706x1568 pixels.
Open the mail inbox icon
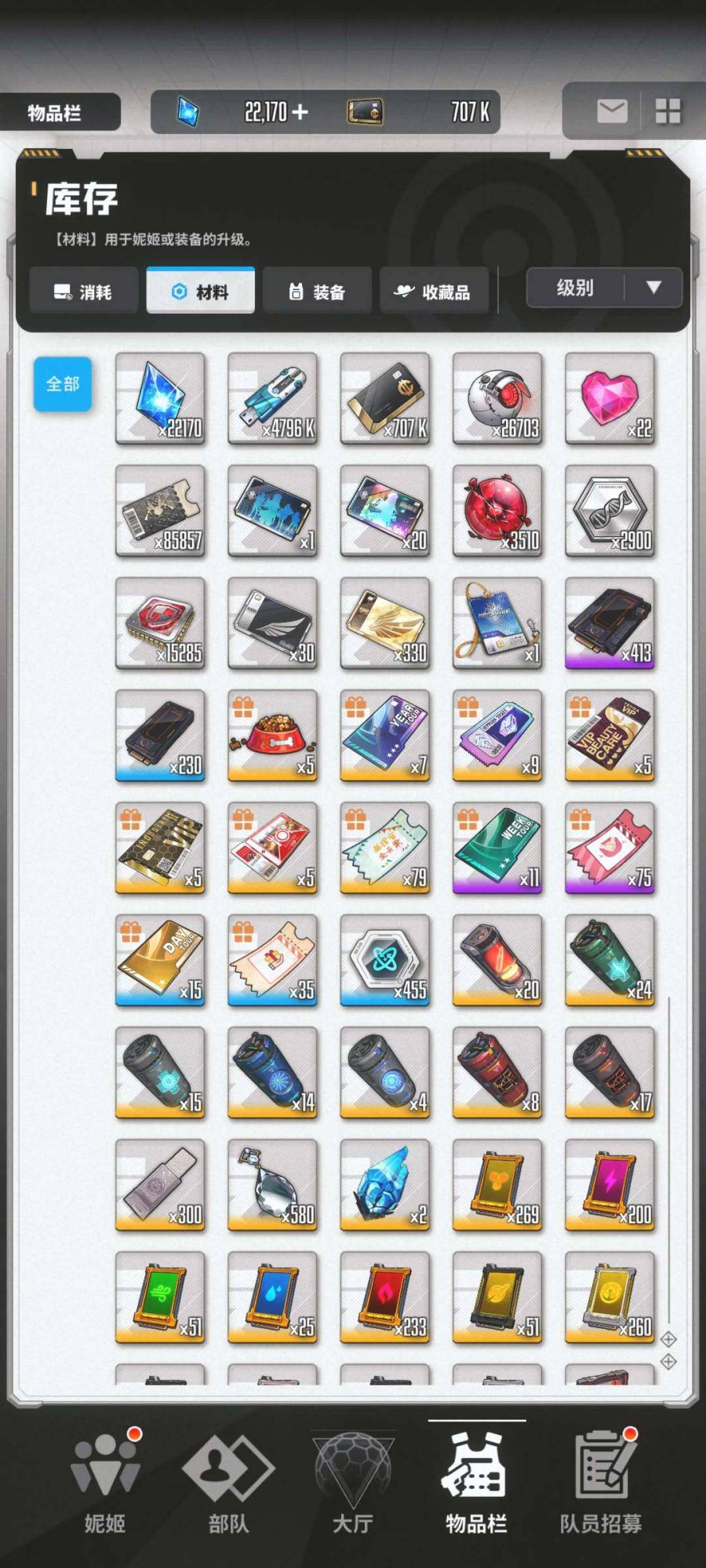click(x=612, y=111)
